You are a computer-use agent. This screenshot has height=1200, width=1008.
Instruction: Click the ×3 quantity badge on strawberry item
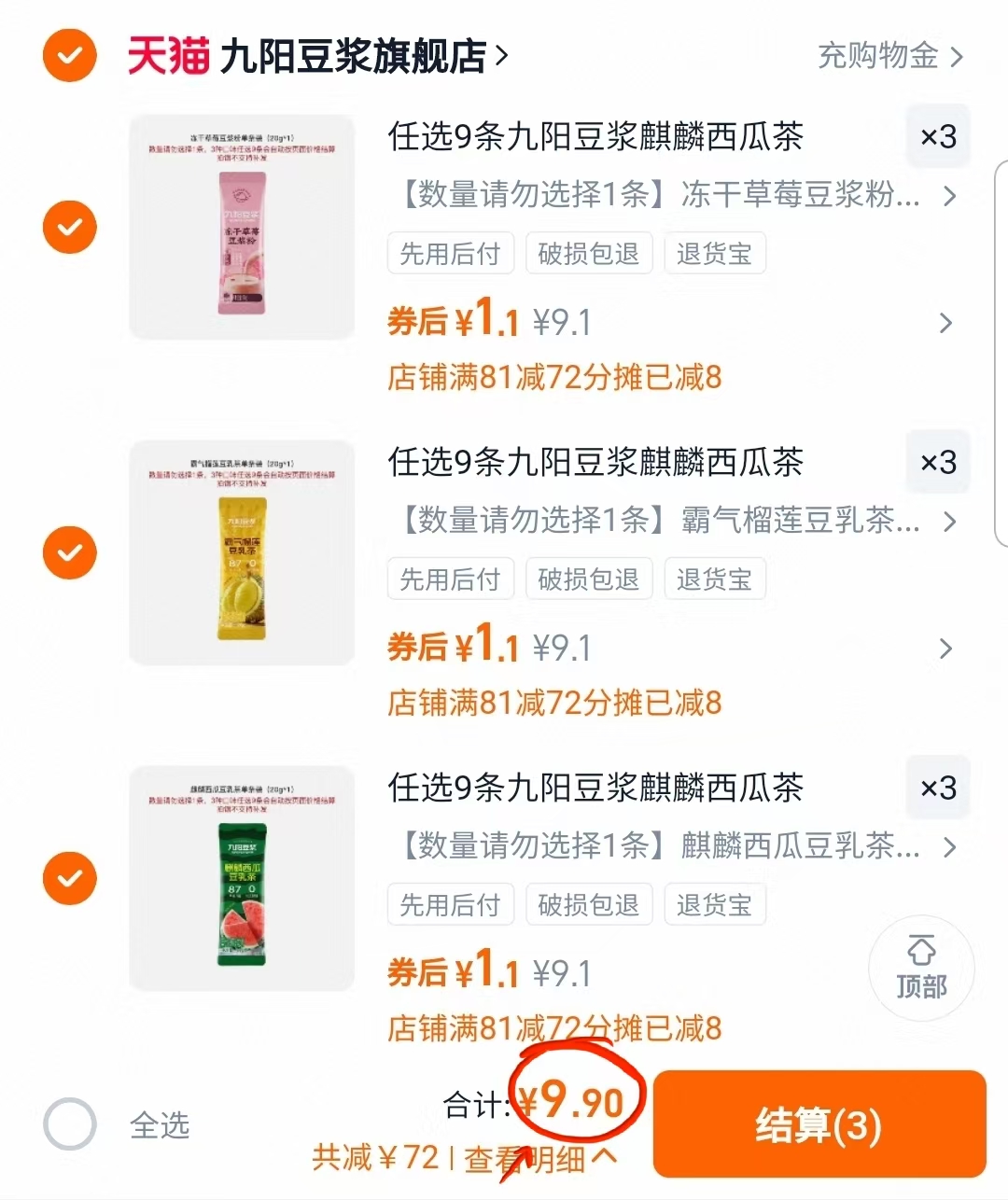click(937, 136)
